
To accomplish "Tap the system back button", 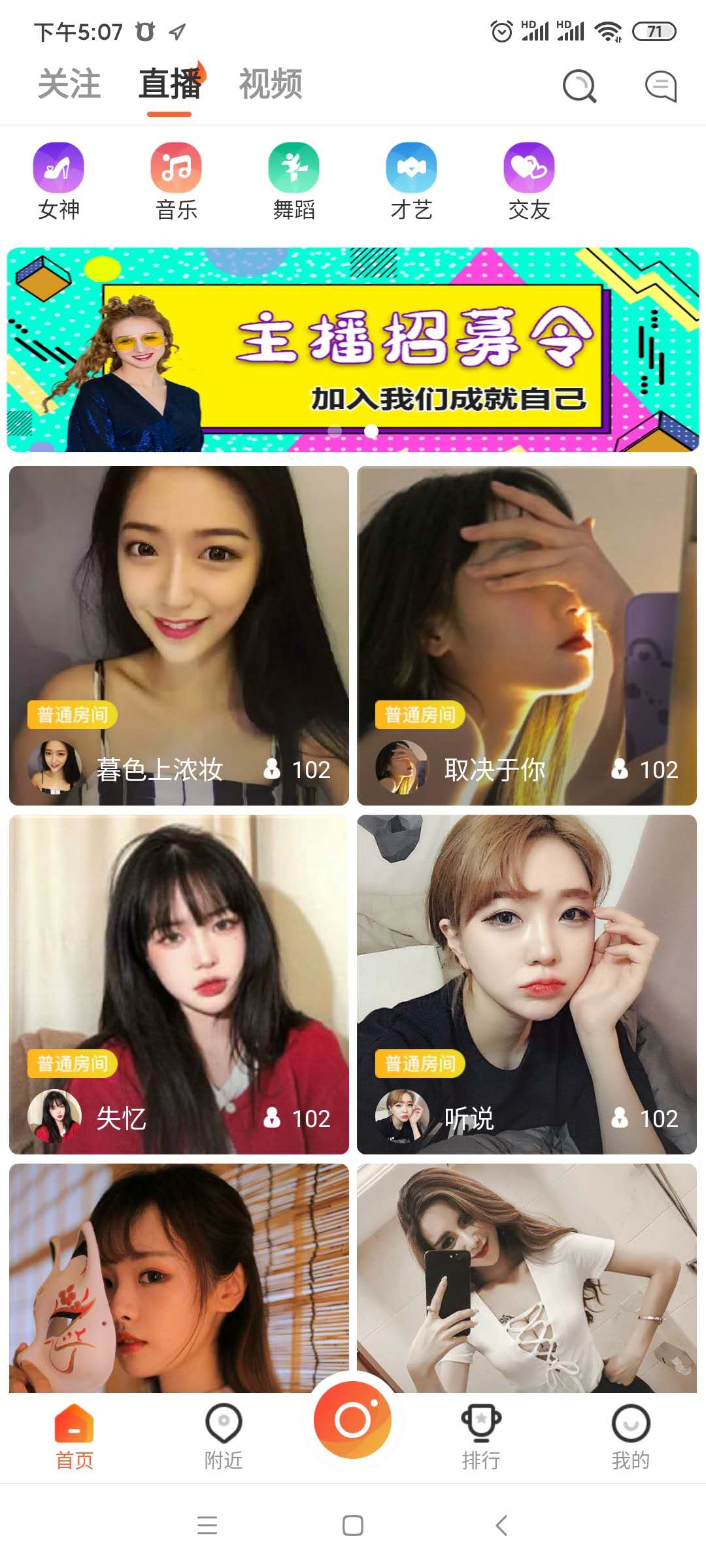I will click(501, 1526).
